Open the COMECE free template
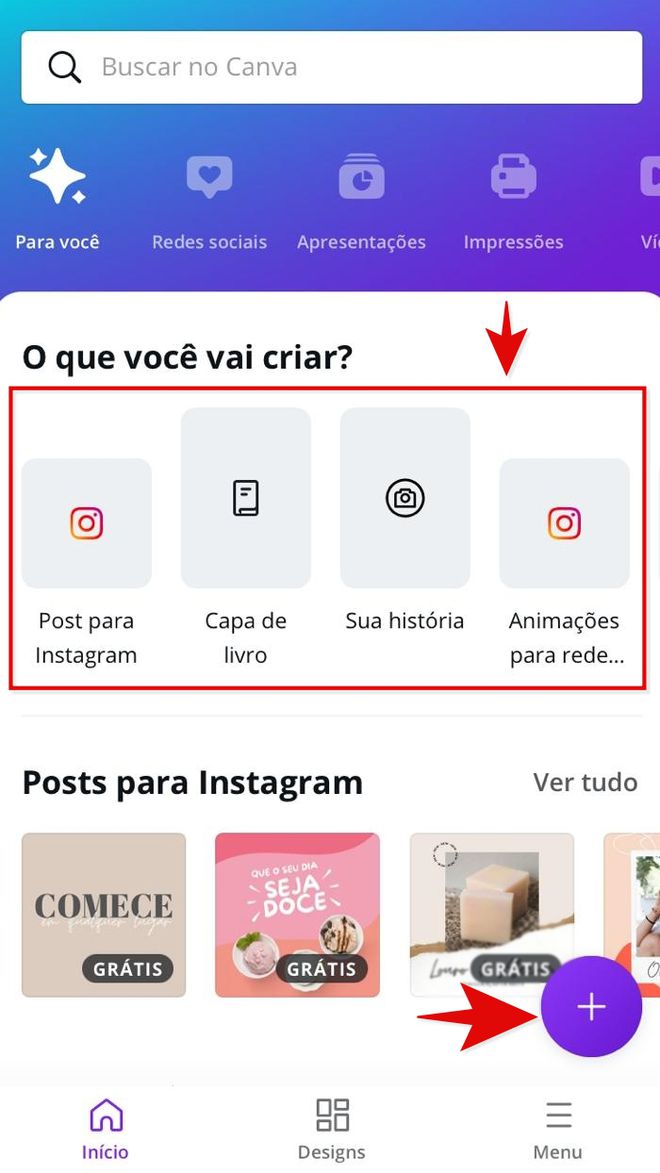660x1173 pixels. pyautogui.click(x=104, y=915)
